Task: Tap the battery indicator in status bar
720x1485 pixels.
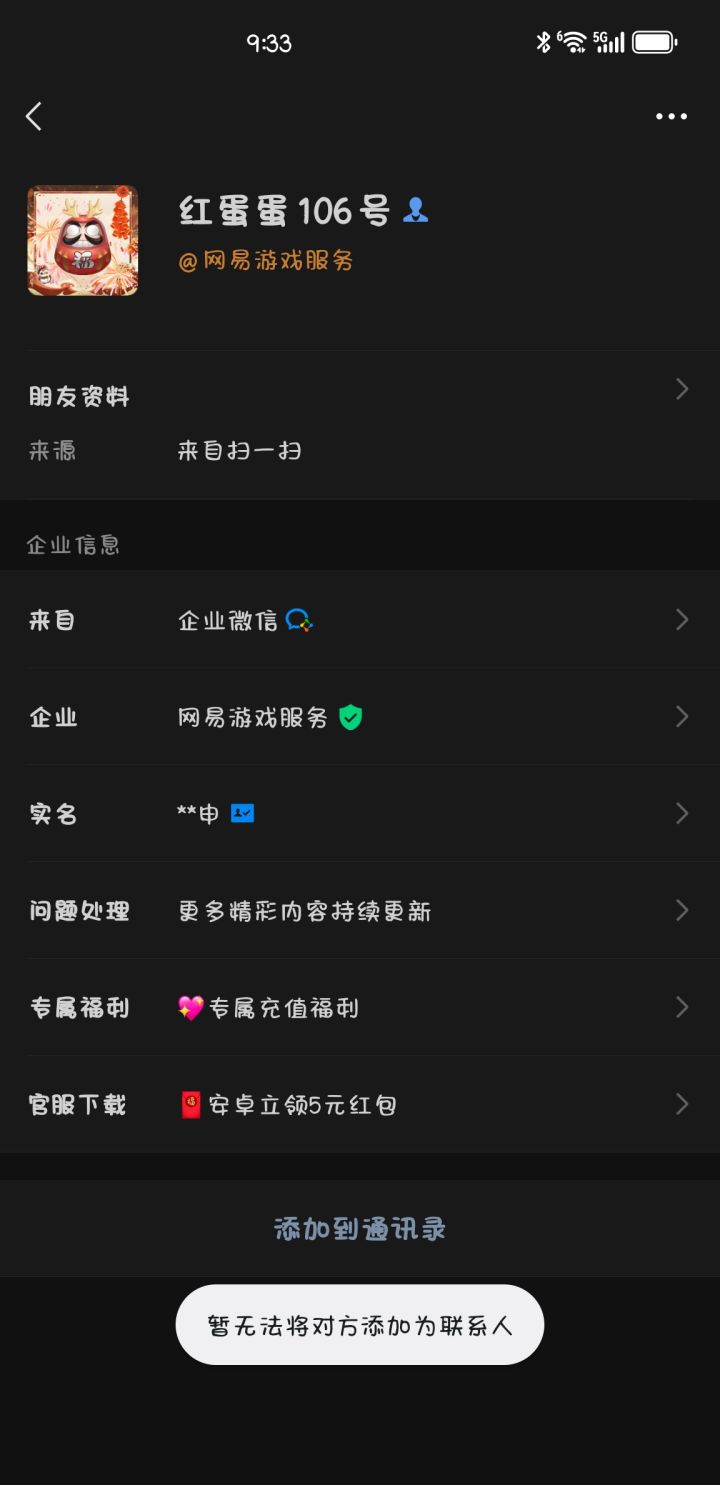Action: [655, 42]
